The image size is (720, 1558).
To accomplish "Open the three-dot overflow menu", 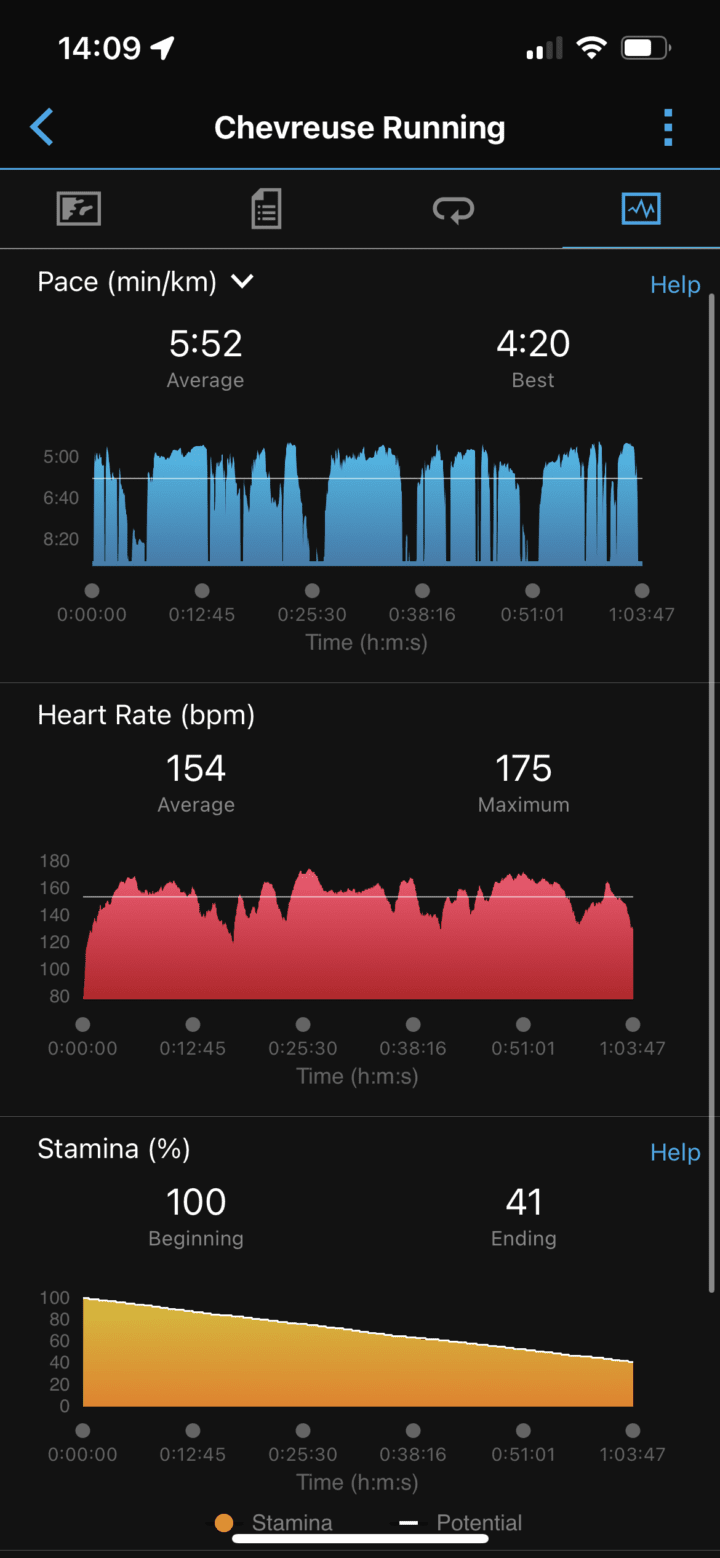I will point(668,128).
